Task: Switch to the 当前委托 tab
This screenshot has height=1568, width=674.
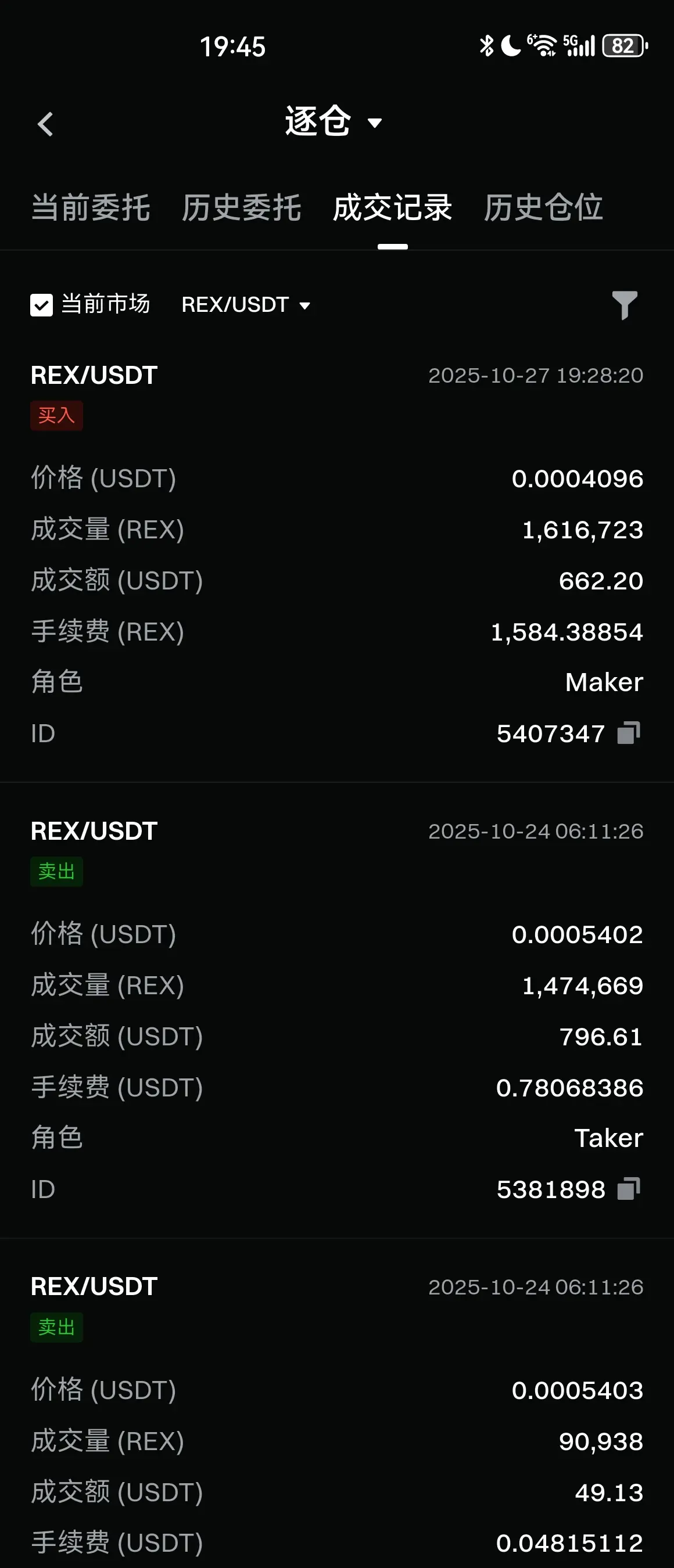Action: pyautogui.click(x=91, y=207)
